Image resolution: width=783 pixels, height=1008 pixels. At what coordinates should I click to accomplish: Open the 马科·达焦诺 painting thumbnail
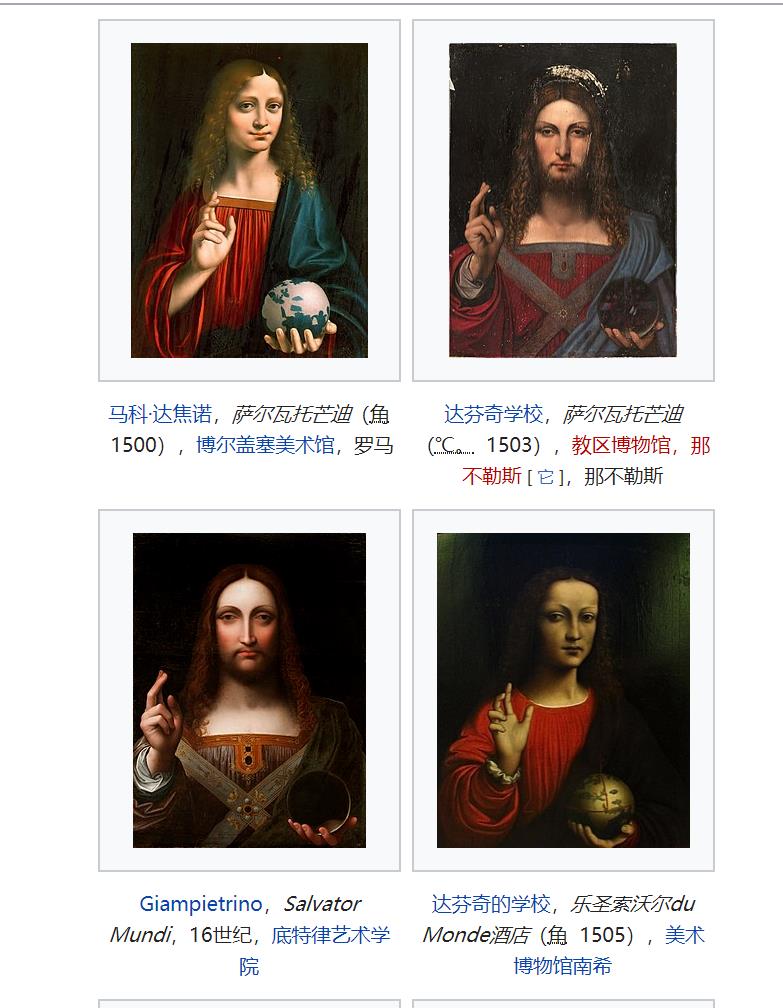(249, 200)
